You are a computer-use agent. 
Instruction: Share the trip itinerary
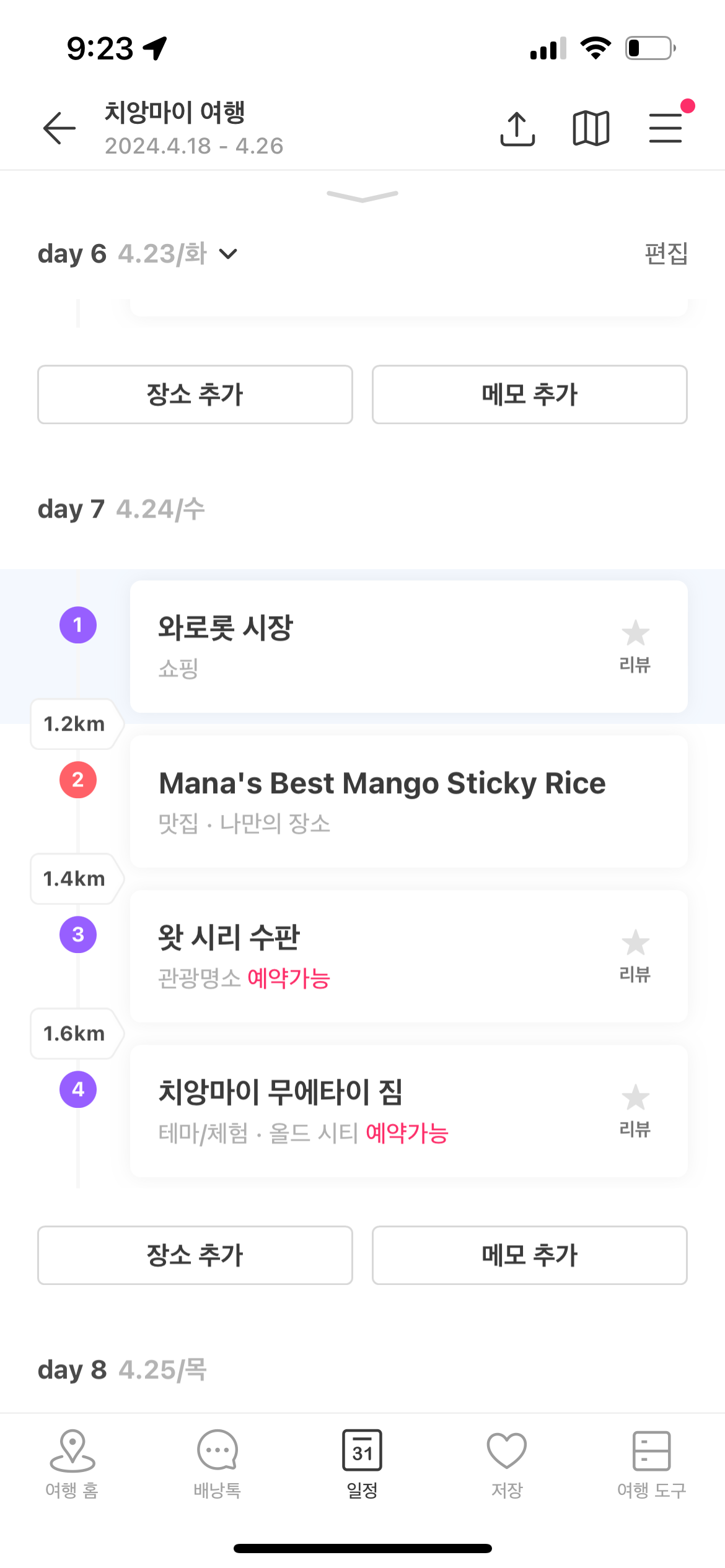coord(517,128)
